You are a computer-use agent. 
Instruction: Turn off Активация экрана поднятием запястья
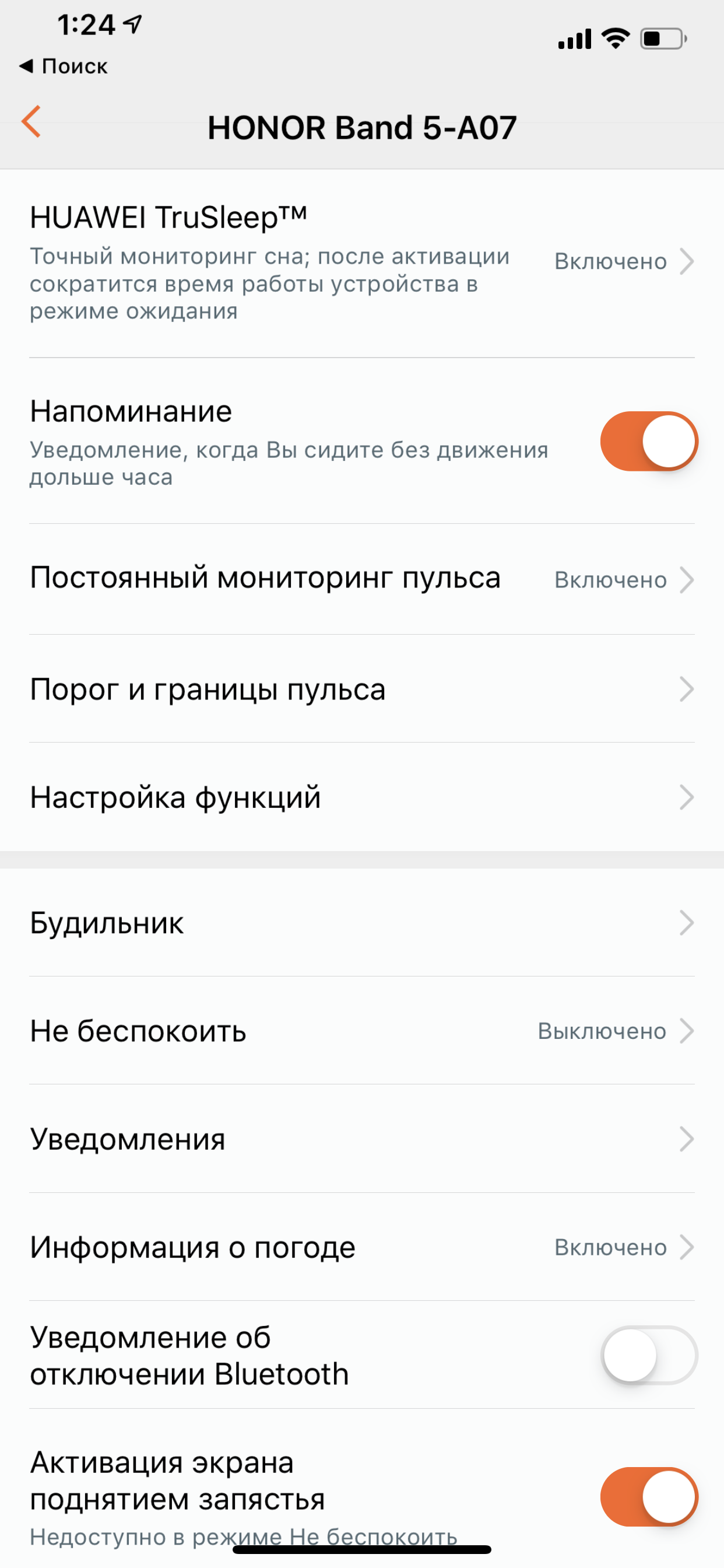pos(648,1497)
